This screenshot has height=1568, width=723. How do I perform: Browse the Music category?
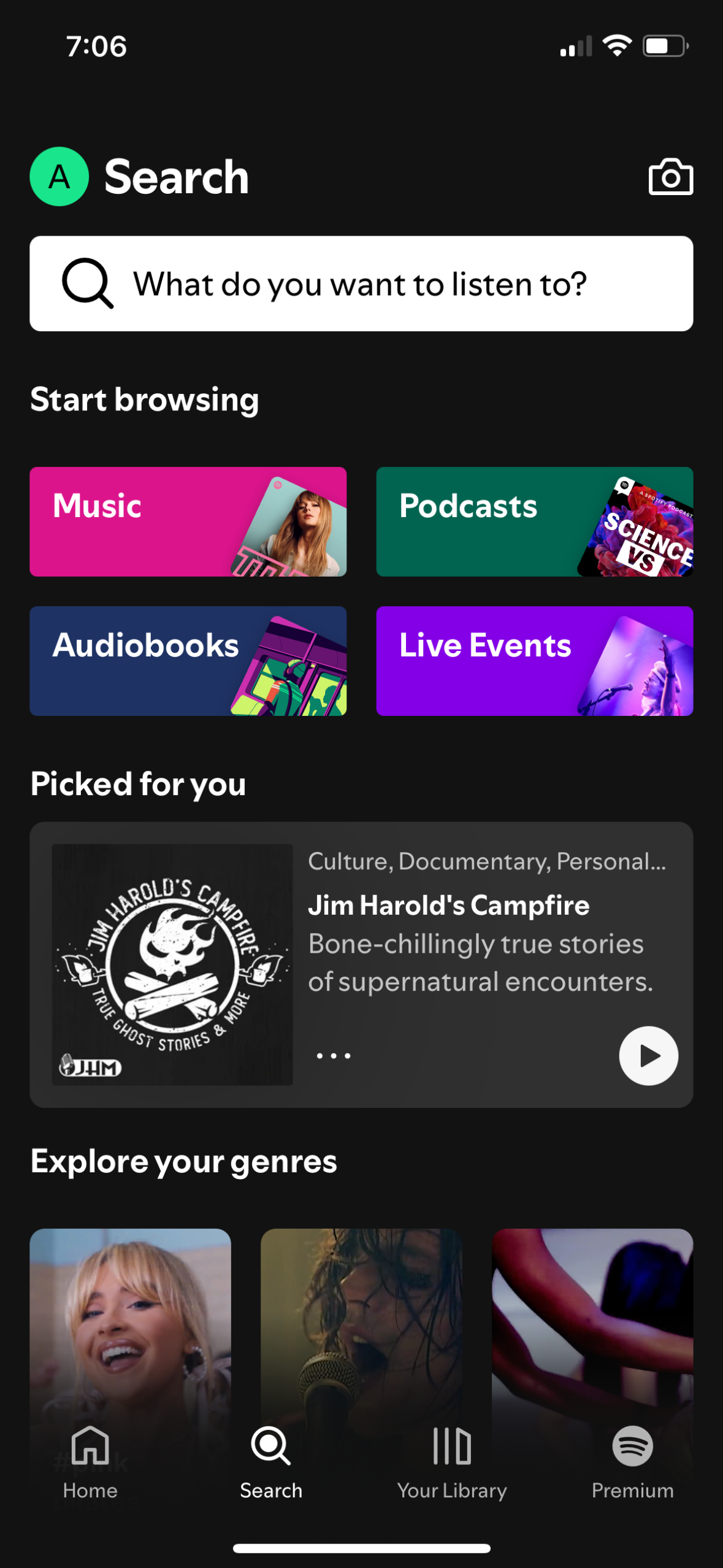point(188,521)
